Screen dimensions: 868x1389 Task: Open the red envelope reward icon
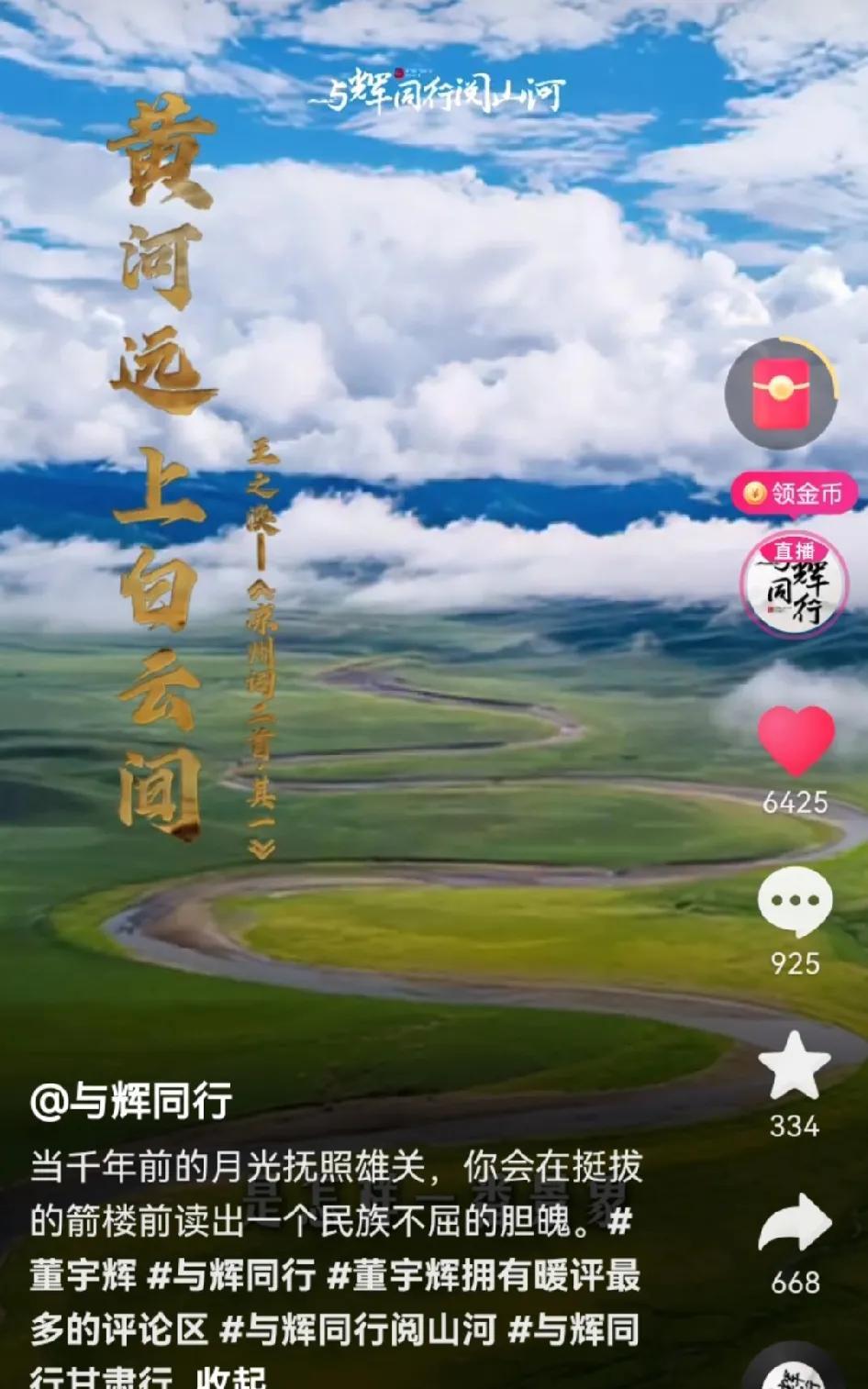pos(781,393)
